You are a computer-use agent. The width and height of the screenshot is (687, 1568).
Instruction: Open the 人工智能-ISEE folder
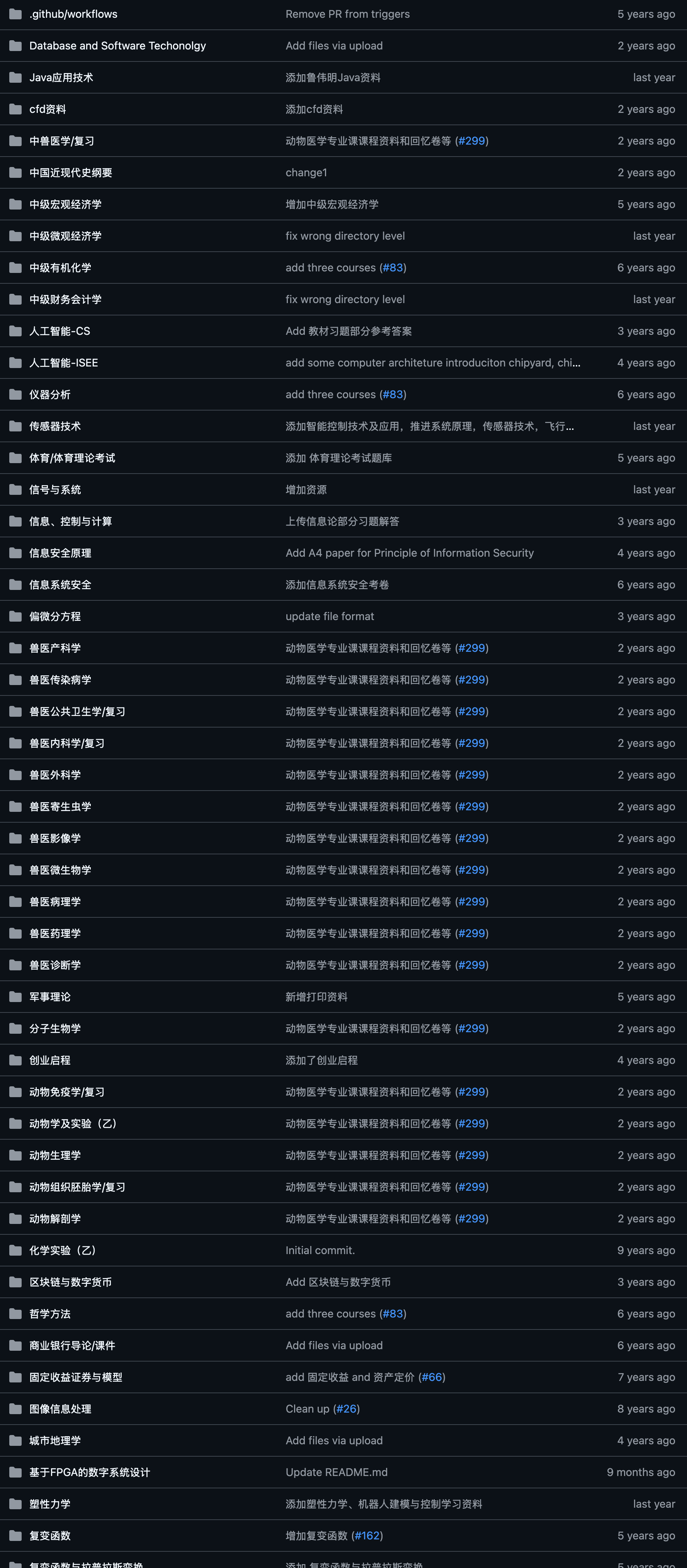[x=63, y=363]
